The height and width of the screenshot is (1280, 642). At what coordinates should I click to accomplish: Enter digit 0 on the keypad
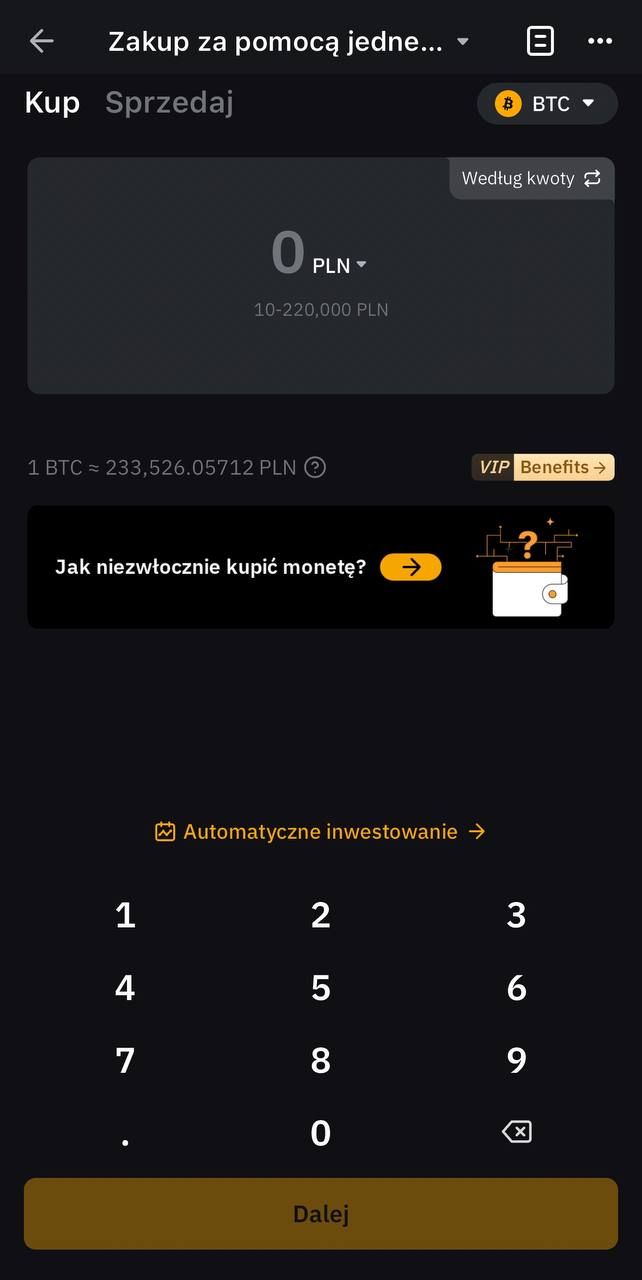pos(320,1133)
